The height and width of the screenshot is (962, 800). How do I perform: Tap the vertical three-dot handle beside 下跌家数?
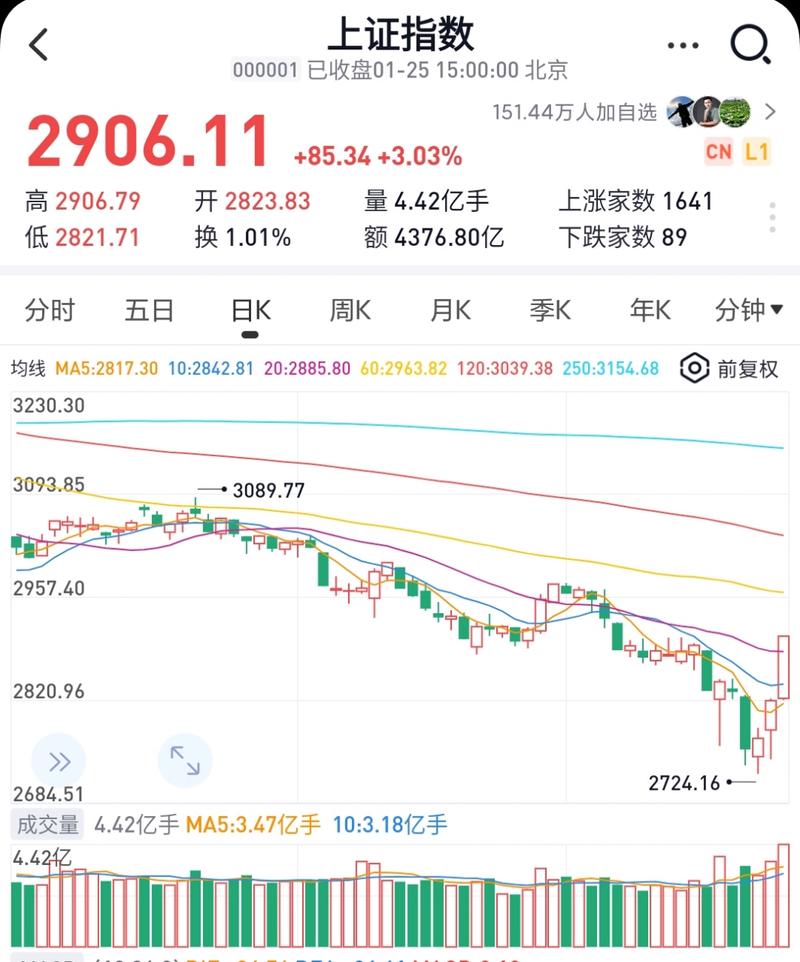(771, 218)
